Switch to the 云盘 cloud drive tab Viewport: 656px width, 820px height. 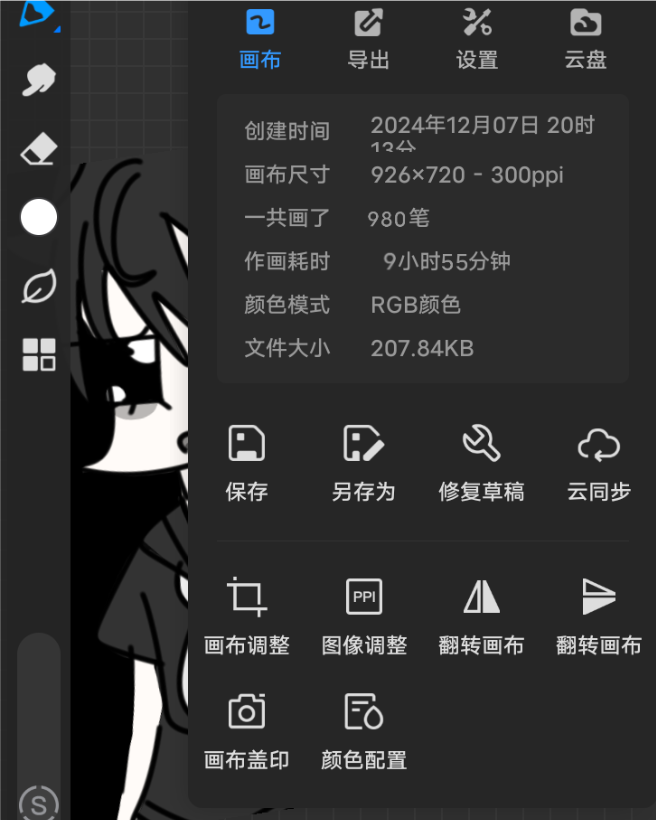coord(585,39)
